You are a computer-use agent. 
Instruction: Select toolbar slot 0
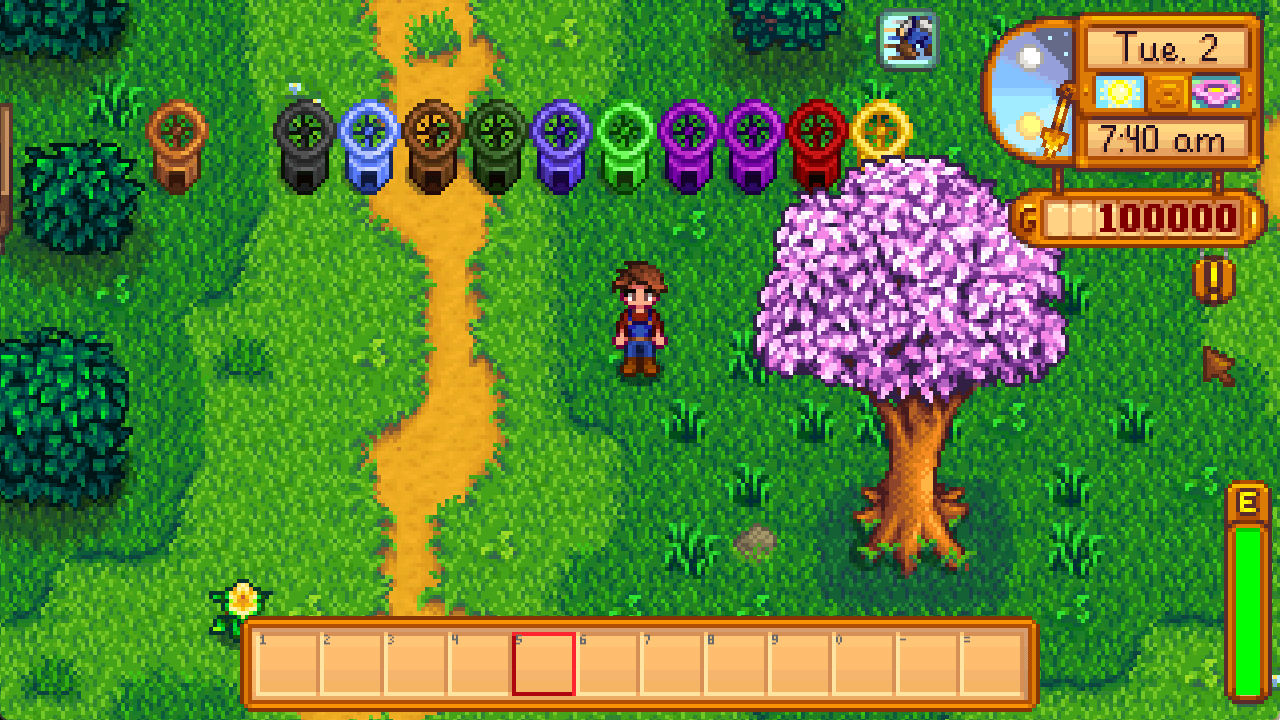tap(863, 663)
